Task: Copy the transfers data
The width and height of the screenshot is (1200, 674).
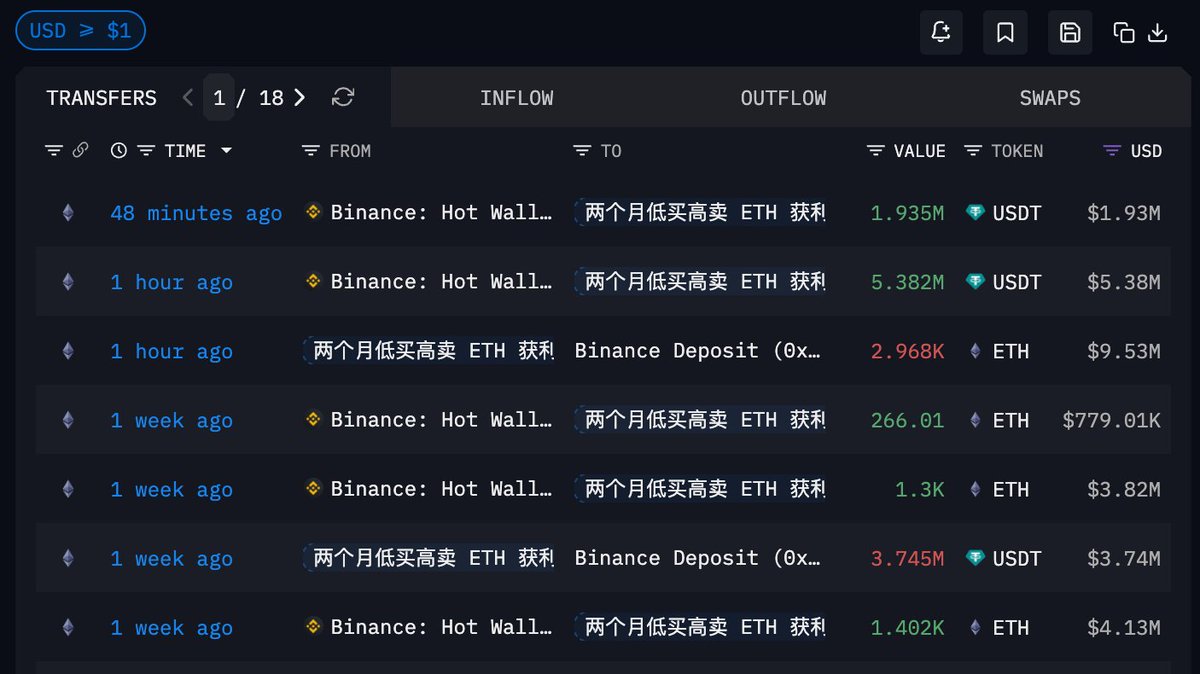Action: click(1124, 33)
